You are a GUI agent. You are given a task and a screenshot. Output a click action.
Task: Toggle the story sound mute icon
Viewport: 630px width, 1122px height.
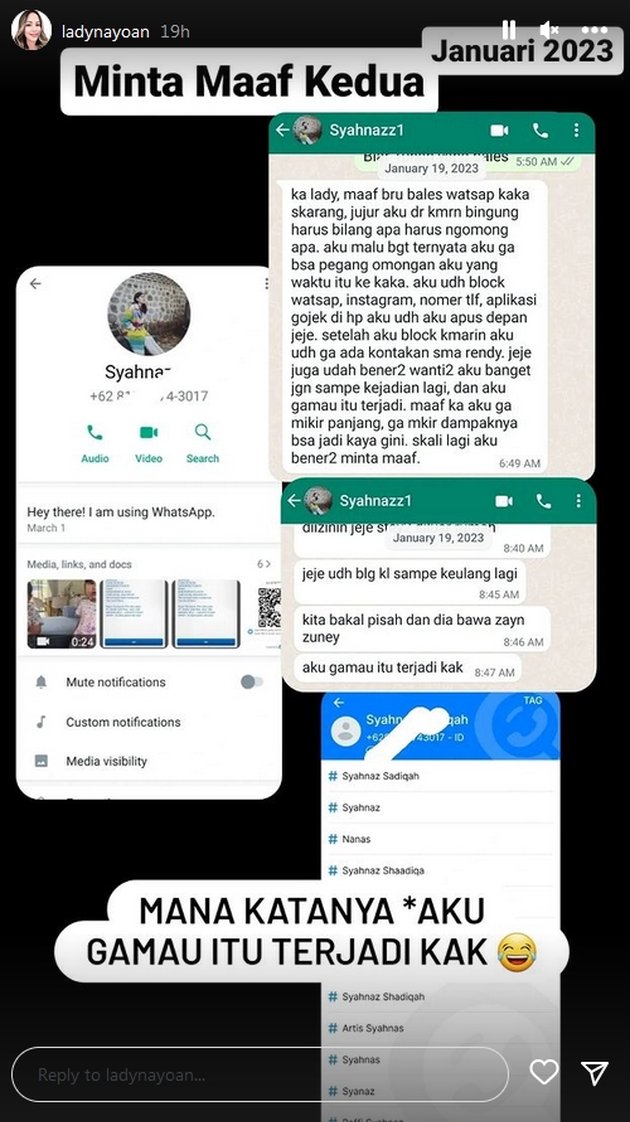(551, 30)
